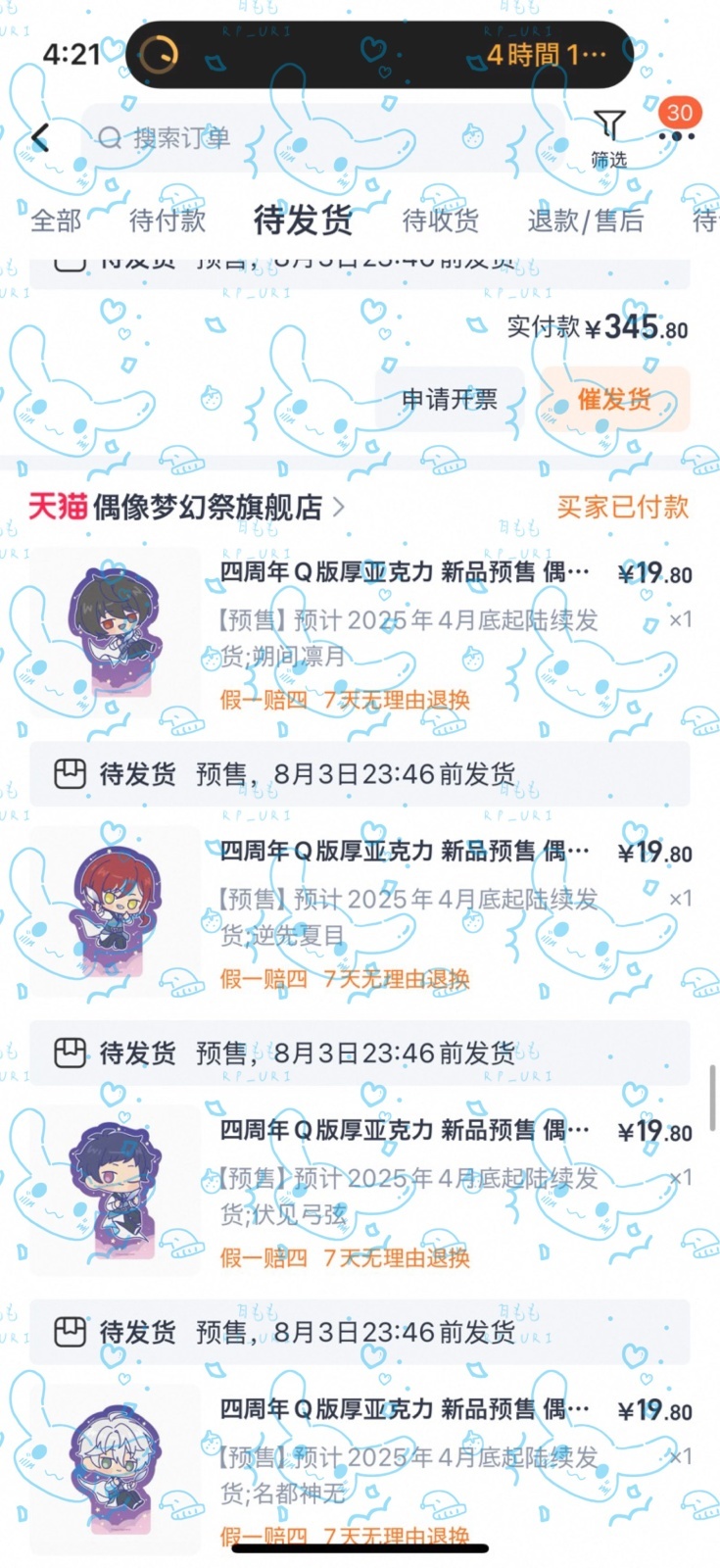Viewport: 720px width, 1568px height.
Task: Open the 筛选 filter
Action: pos(609,138)
